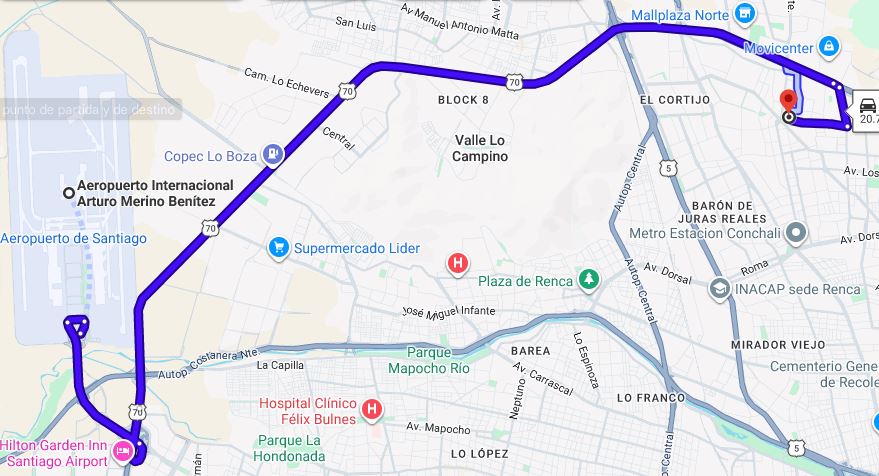This screenshot has width=879, height=476.
Task: Tap the red destination pin
Action: [x=788, y=101]
